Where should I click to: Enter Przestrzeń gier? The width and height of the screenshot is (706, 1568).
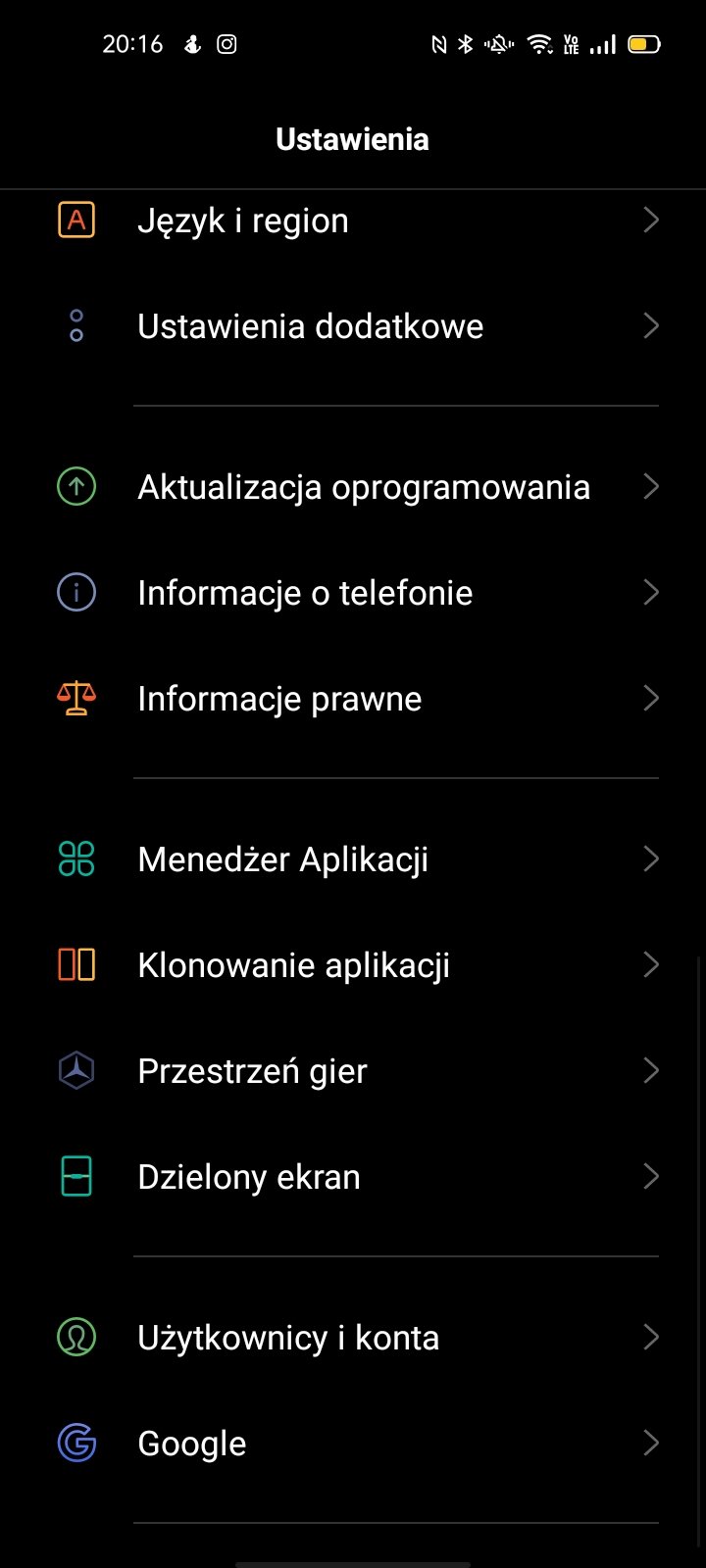353,1071
